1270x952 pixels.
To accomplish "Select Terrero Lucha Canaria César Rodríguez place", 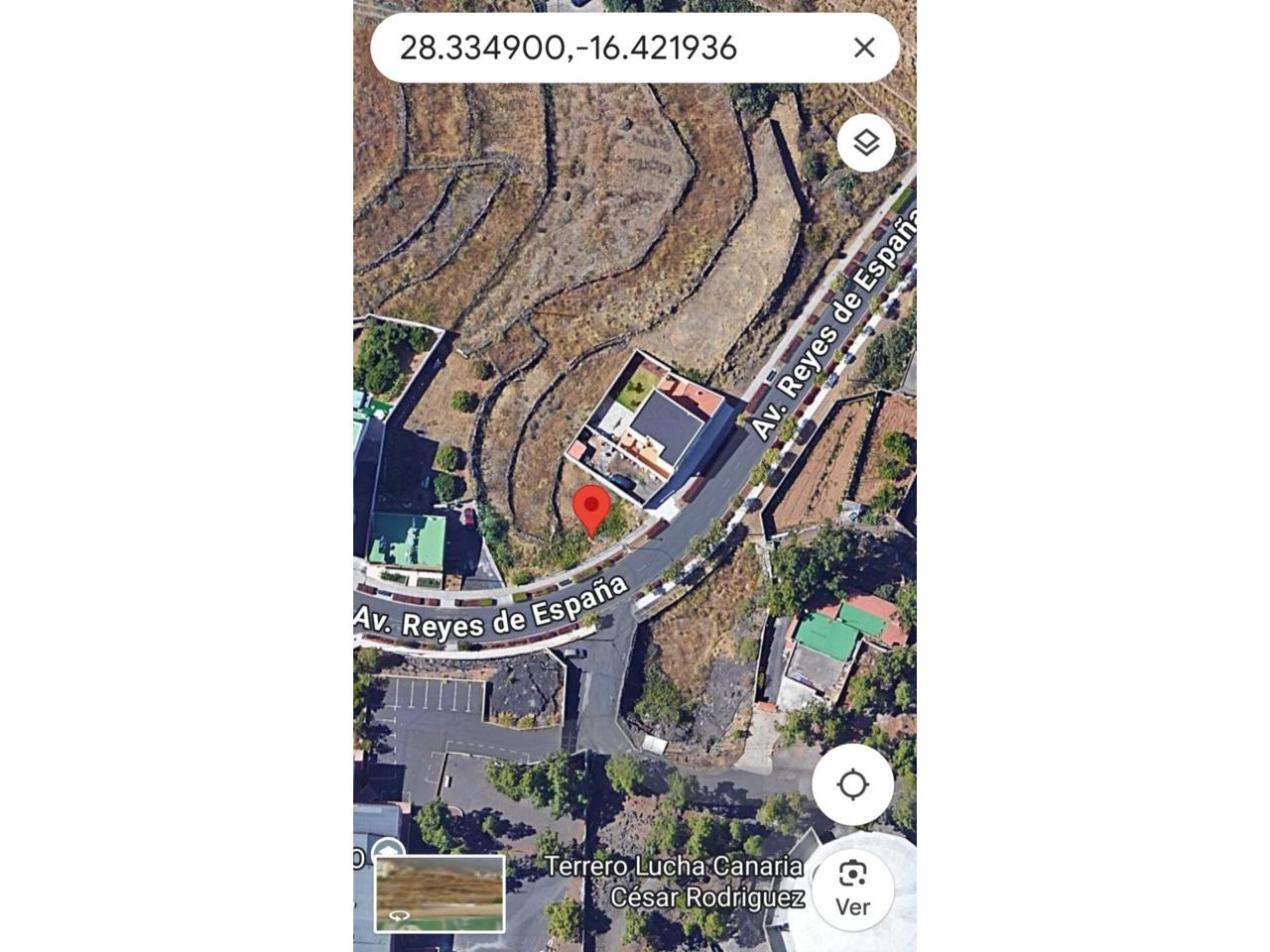I will coord(675,882).
